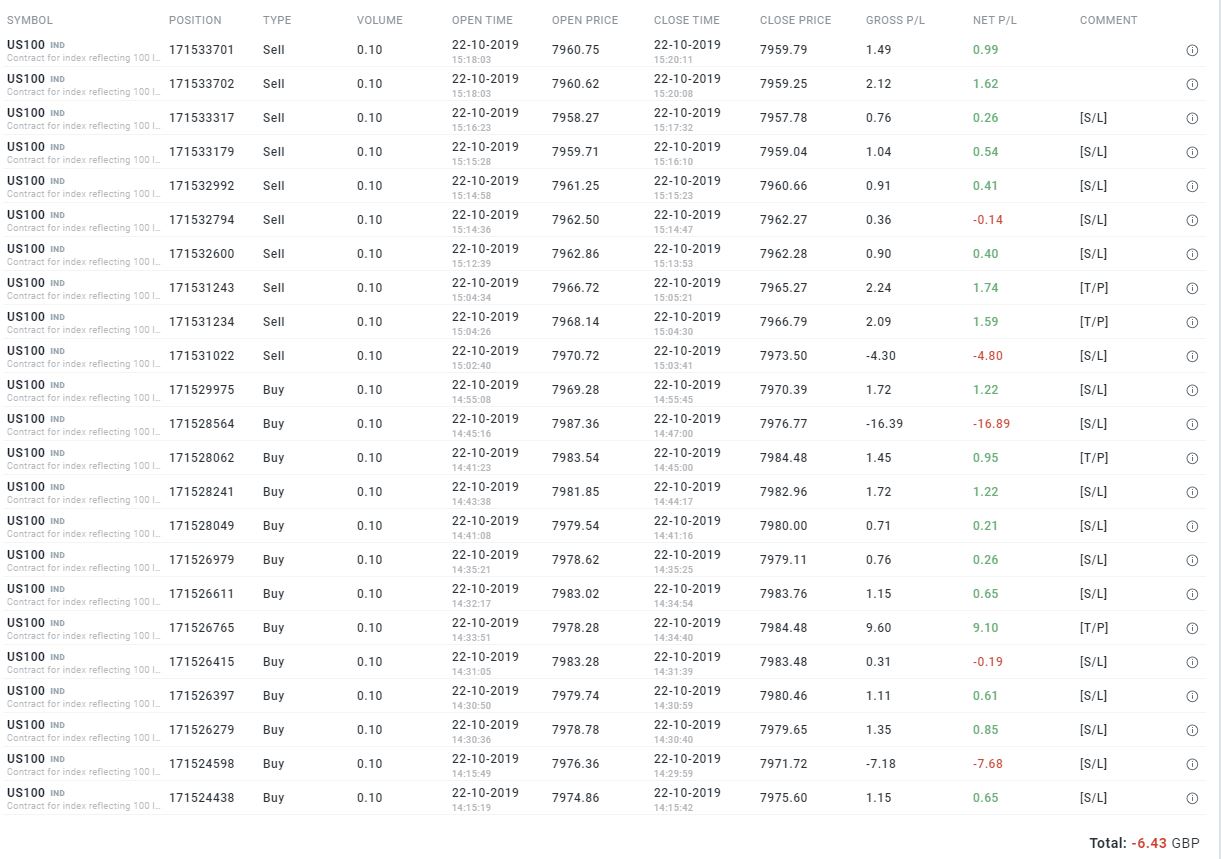This screenshot has width=1221, height=859.
Task: Open info icon for position 171533702
Action: (1191, 84)
